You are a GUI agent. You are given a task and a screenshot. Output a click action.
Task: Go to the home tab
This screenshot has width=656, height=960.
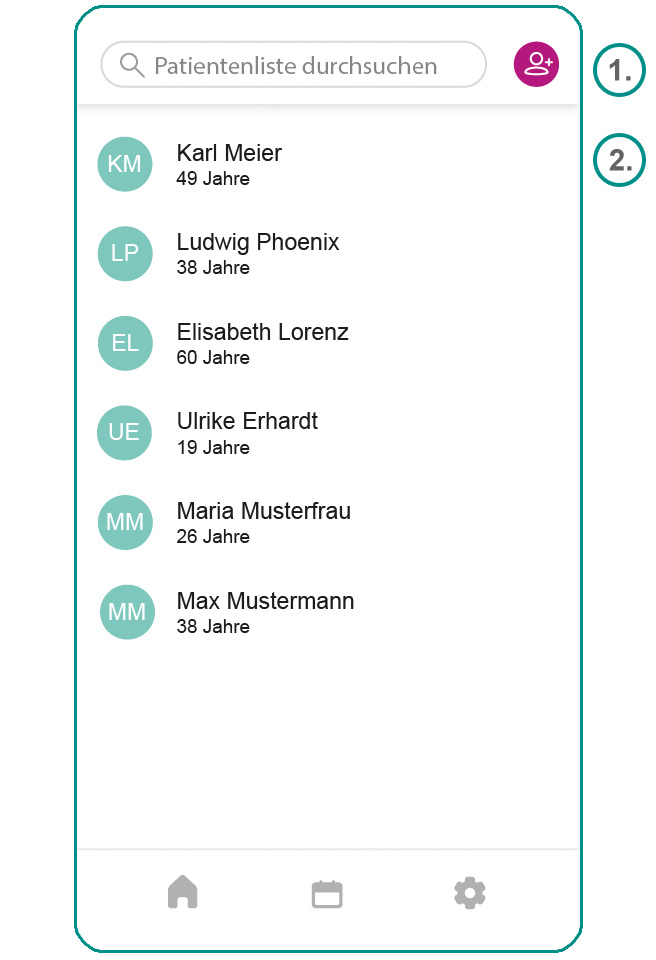click(183, 892)
